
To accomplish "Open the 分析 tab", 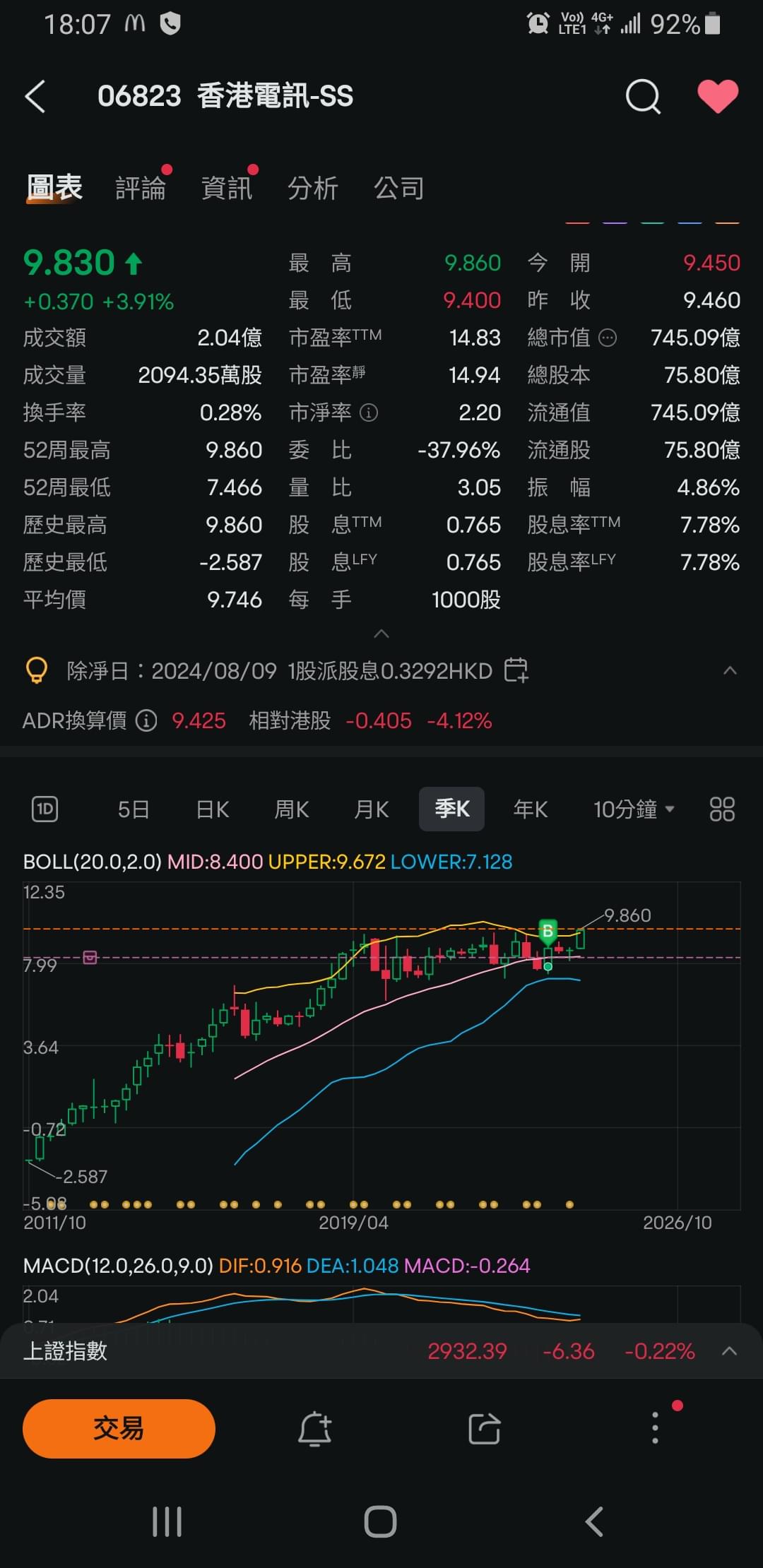I will 313,188.
